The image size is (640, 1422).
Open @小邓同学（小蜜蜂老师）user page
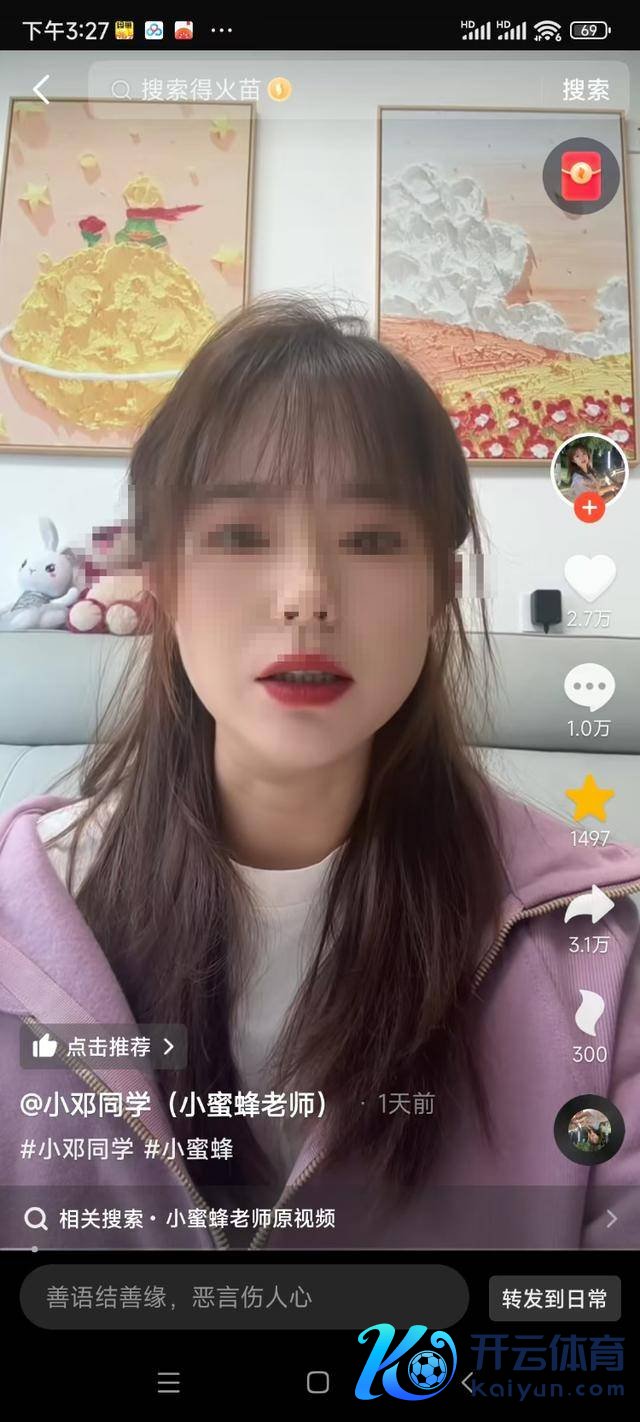coord(175,1104)
